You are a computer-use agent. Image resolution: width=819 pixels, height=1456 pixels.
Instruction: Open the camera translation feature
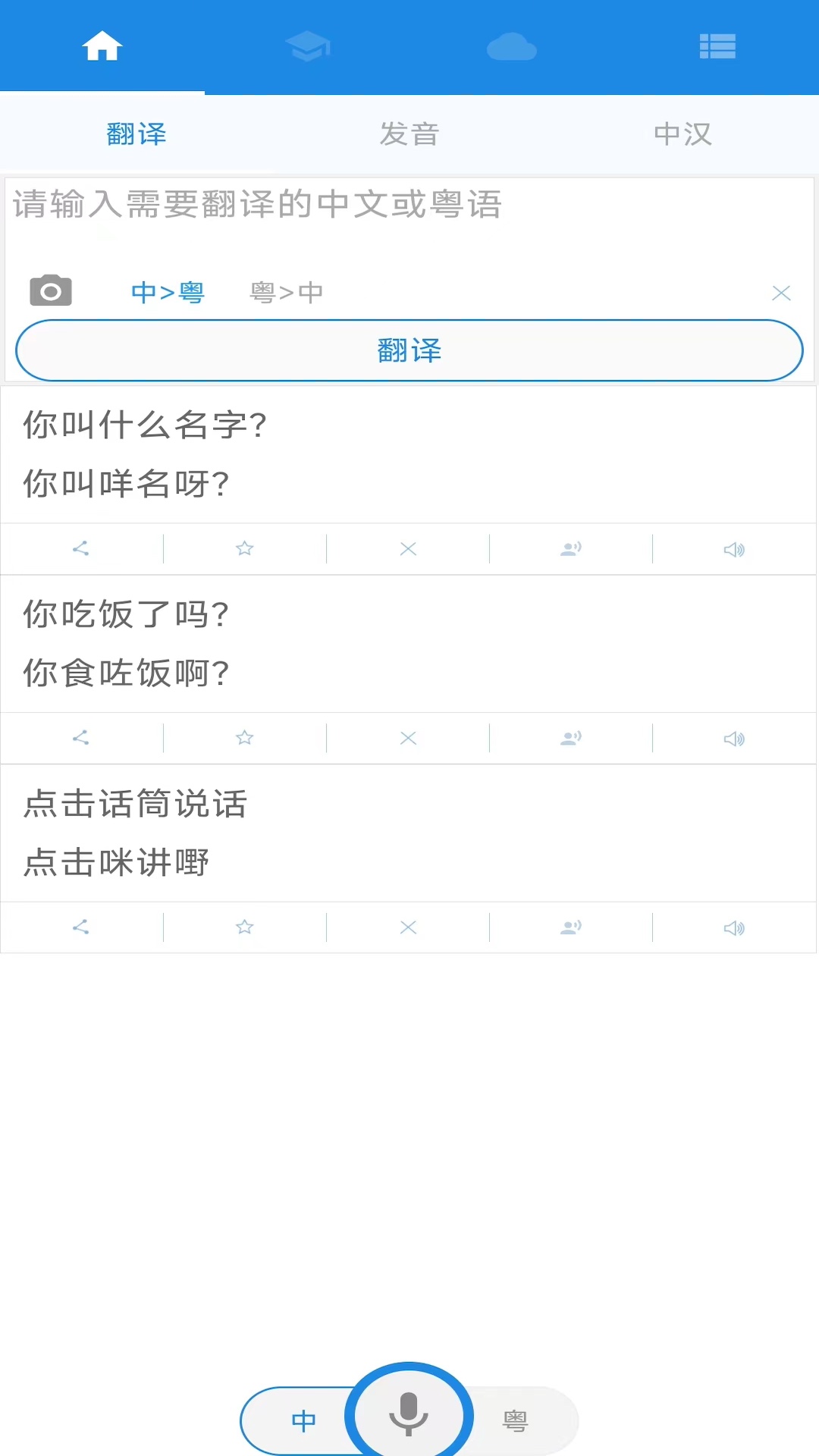pos(50,290)
